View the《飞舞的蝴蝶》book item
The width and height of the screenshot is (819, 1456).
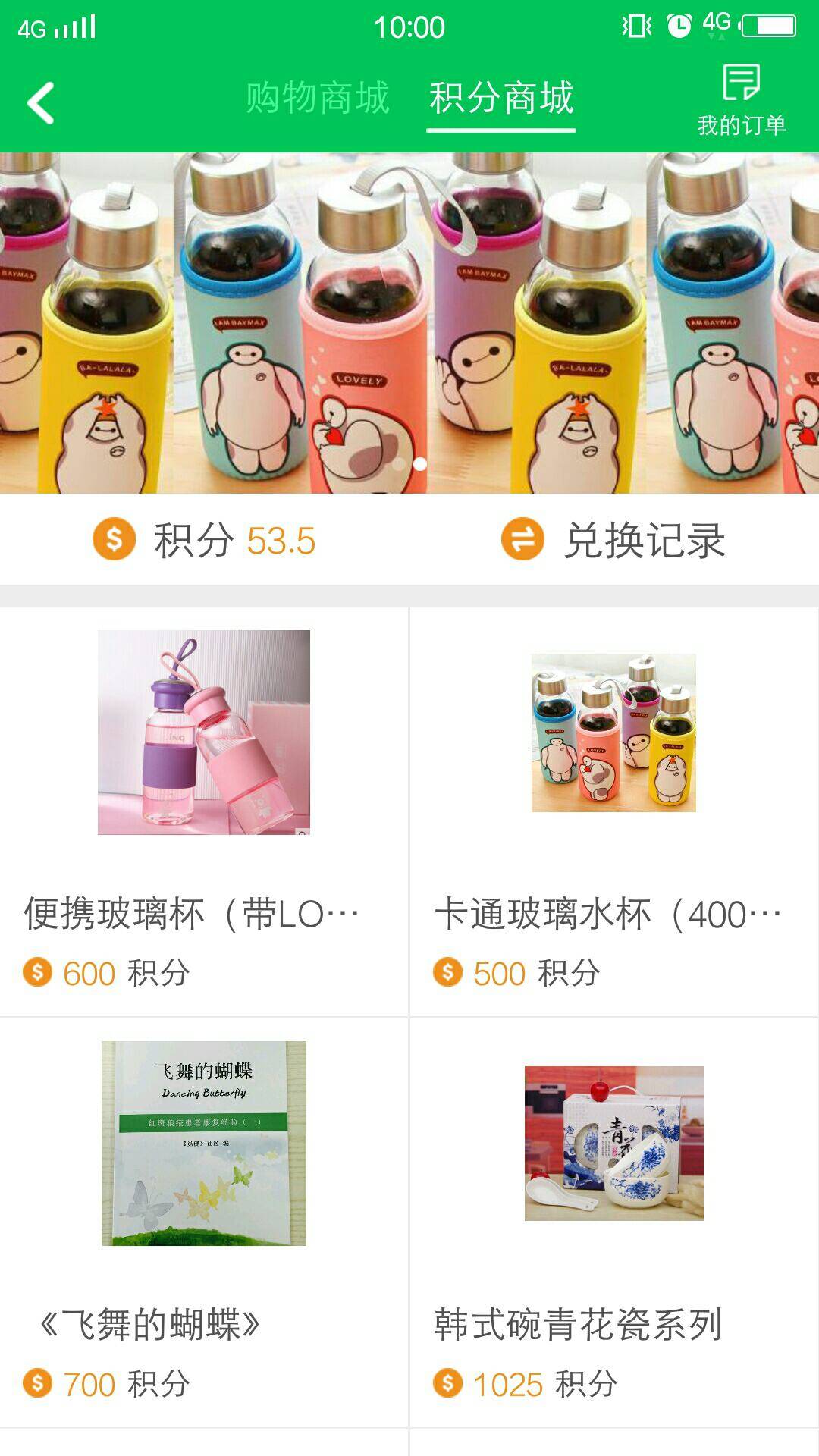pos(204,1222)
